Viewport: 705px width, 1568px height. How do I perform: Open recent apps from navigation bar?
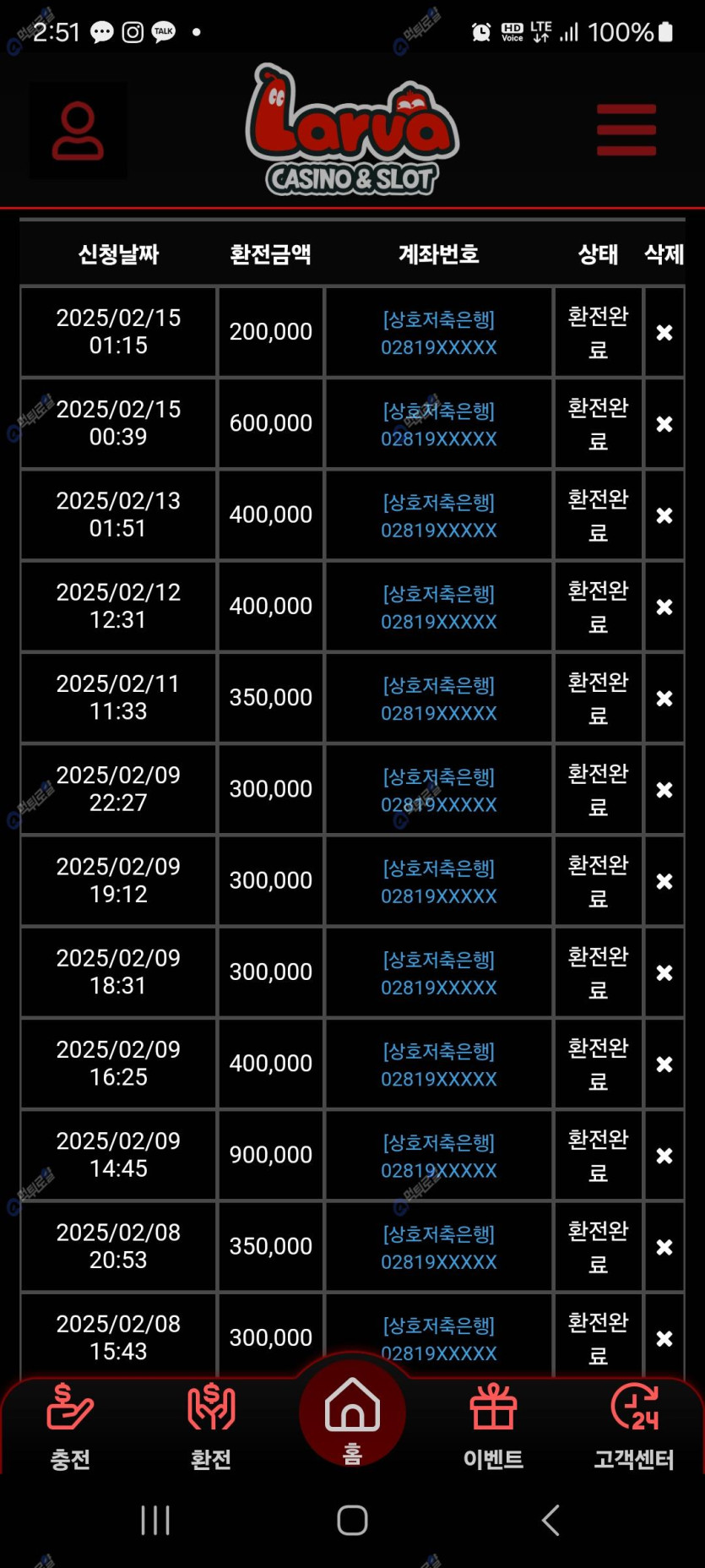point(155,1520)
